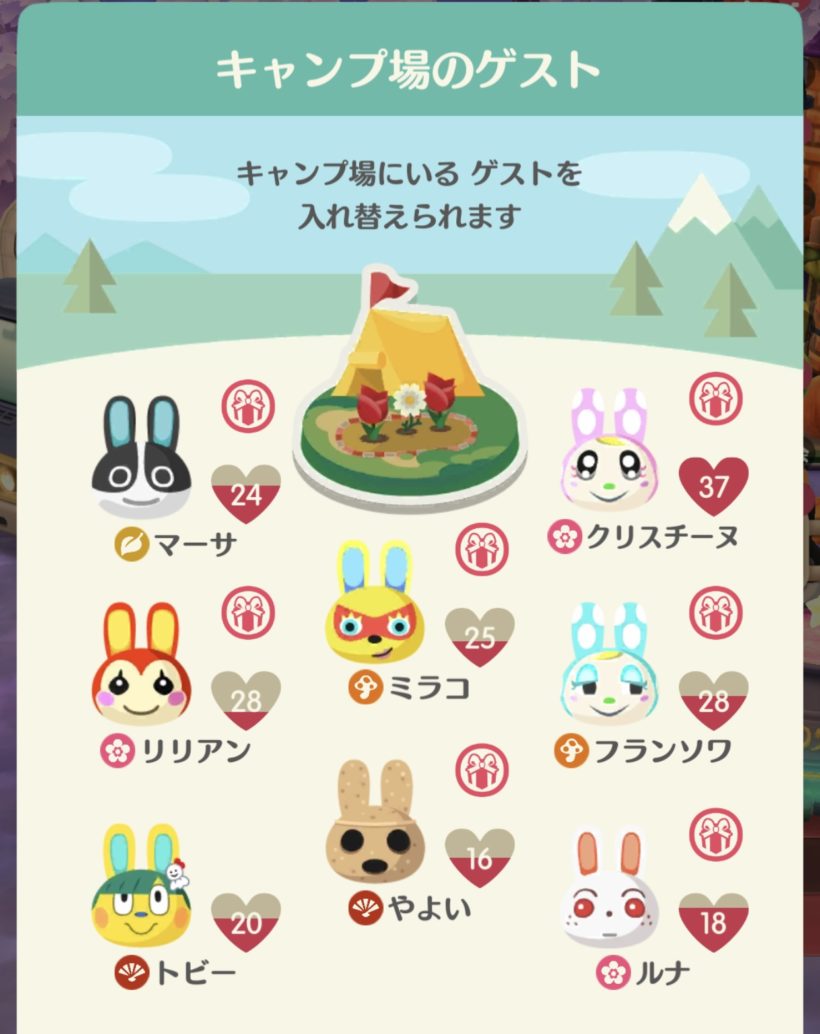Tap gift icon next to リリアン
820x1034 pixels.
click(246, 611)
